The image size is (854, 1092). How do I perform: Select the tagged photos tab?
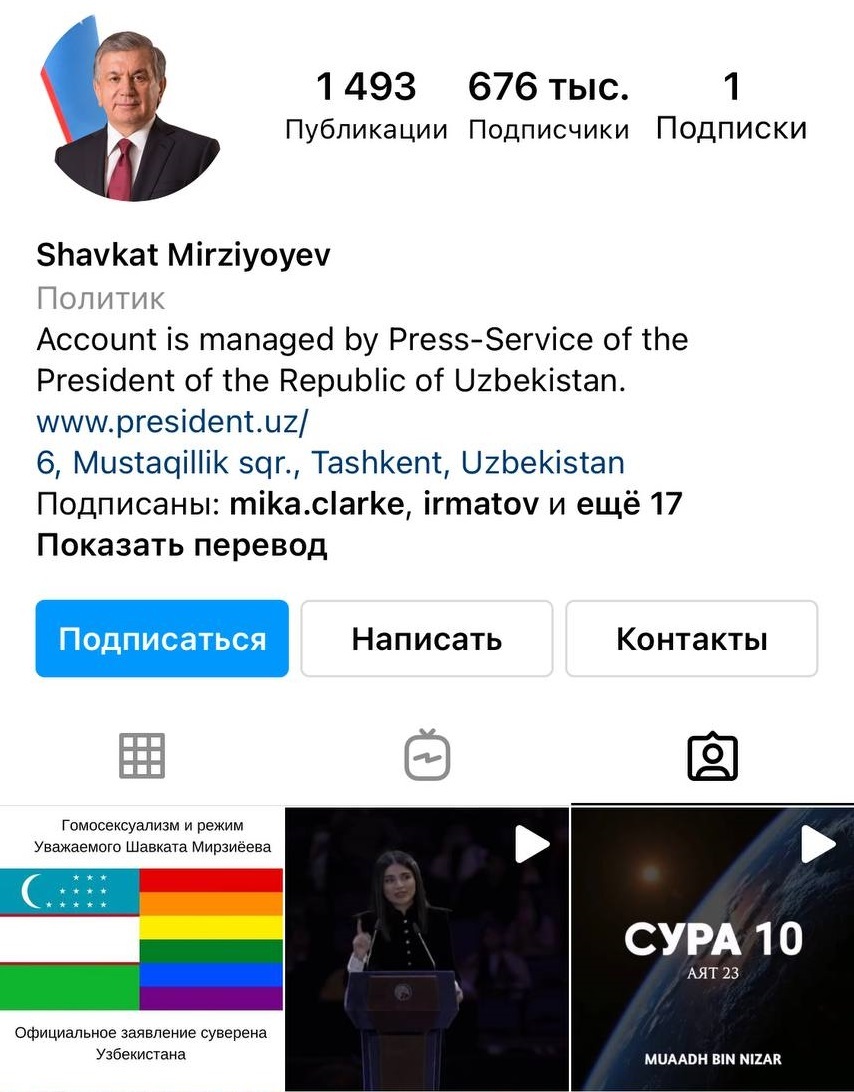tap(712, 756)
